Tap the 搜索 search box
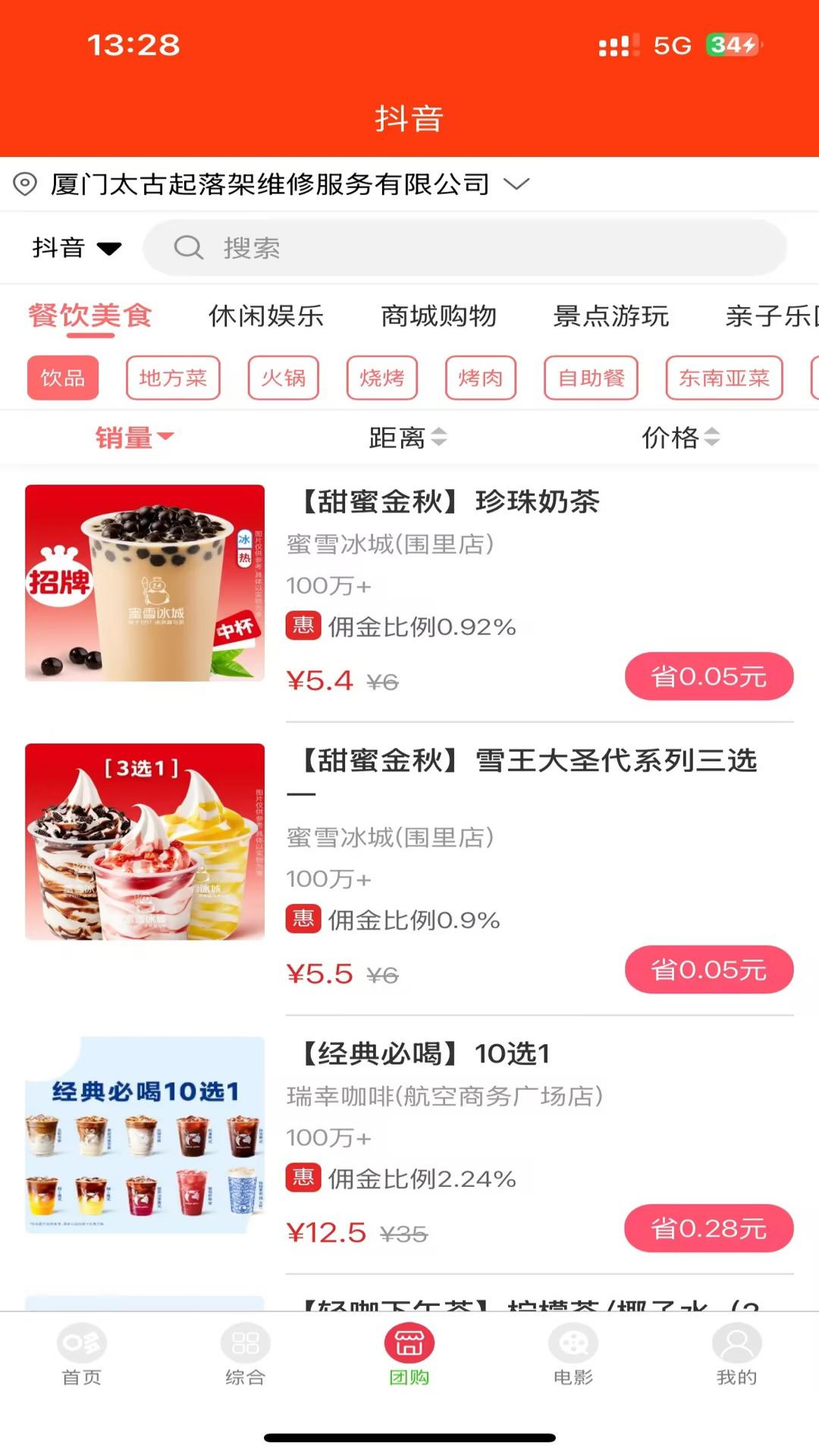 pyautogui.click(x=464, y=248)
